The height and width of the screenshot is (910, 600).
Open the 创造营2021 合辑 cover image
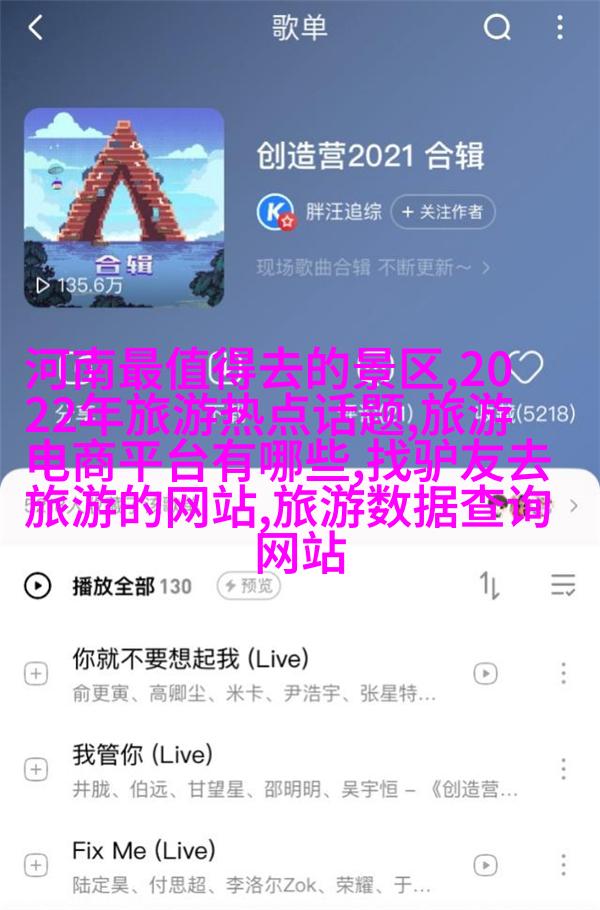pos(123,207)
